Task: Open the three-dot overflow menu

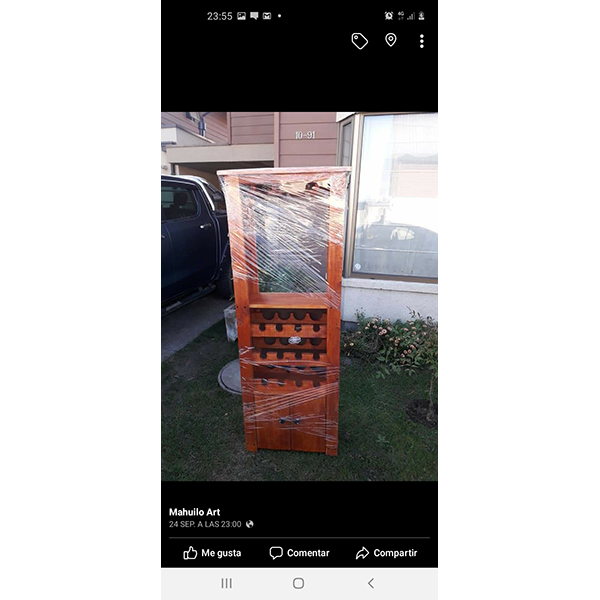Action: tap(421, 41)
